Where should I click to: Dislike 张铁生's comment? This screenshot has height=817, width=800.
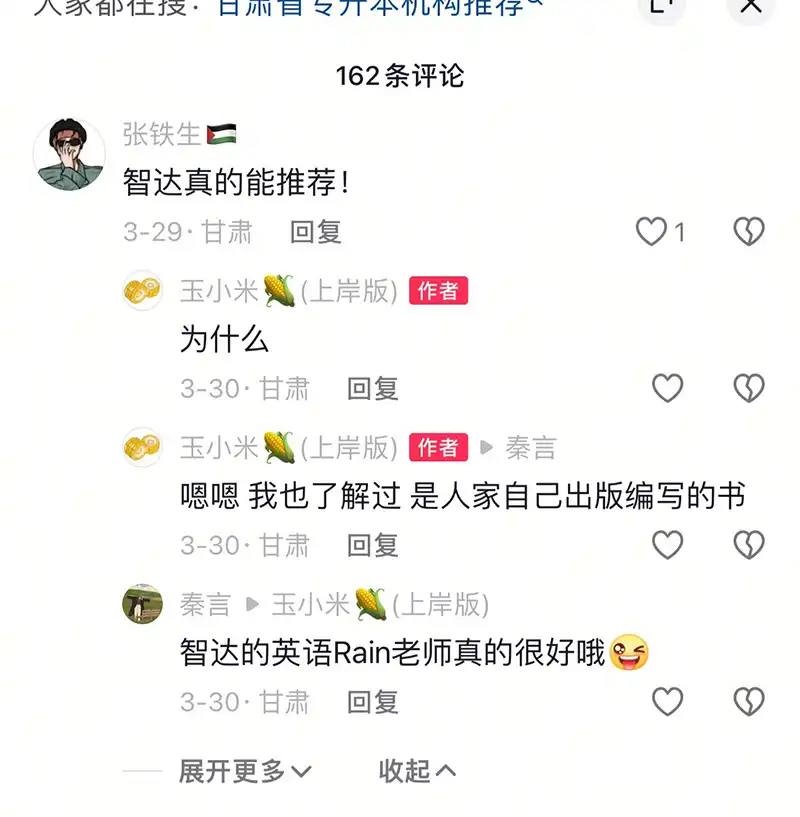[x=749, y=232]
